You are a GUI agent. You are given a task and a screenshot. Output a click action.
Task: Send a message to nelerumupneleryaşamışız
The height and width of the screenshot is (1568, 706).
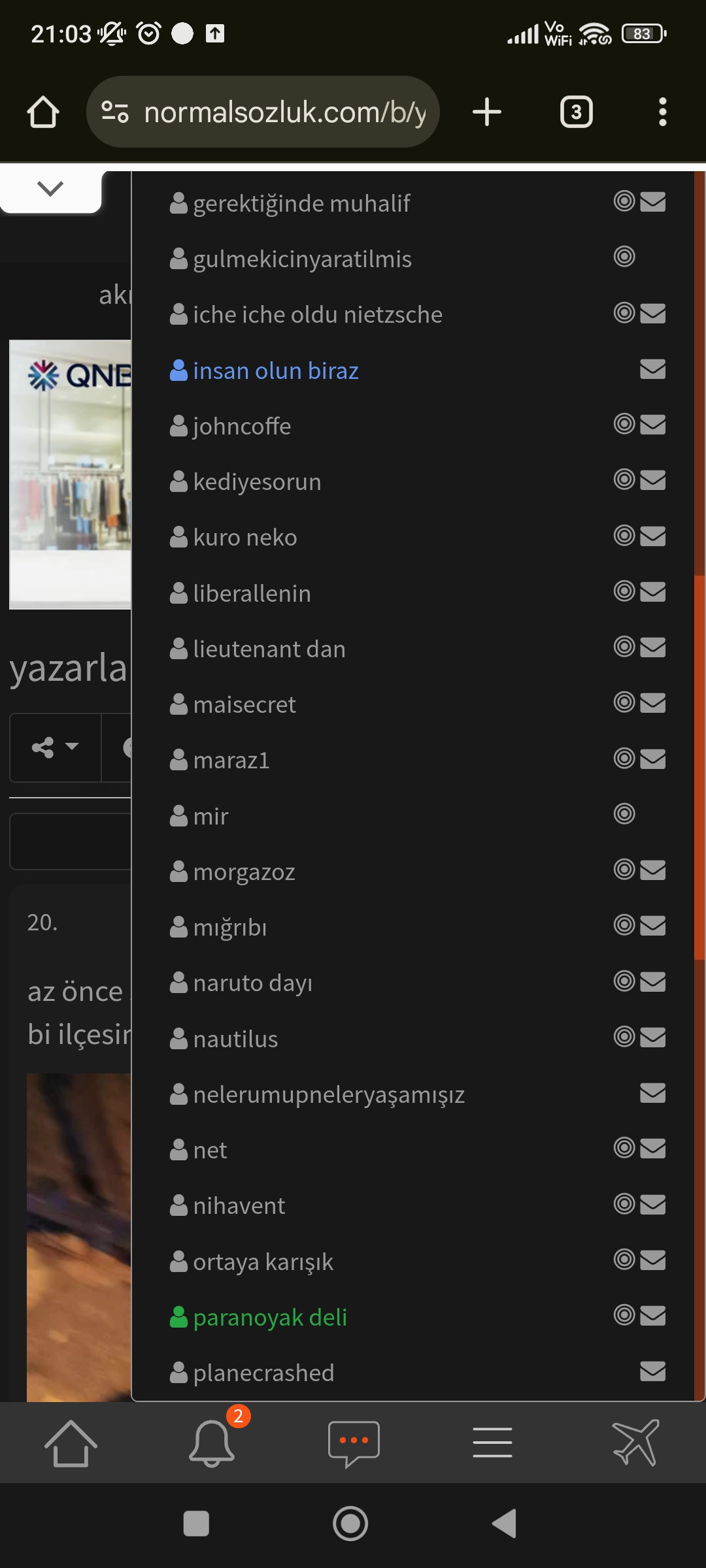(652, 1093)
